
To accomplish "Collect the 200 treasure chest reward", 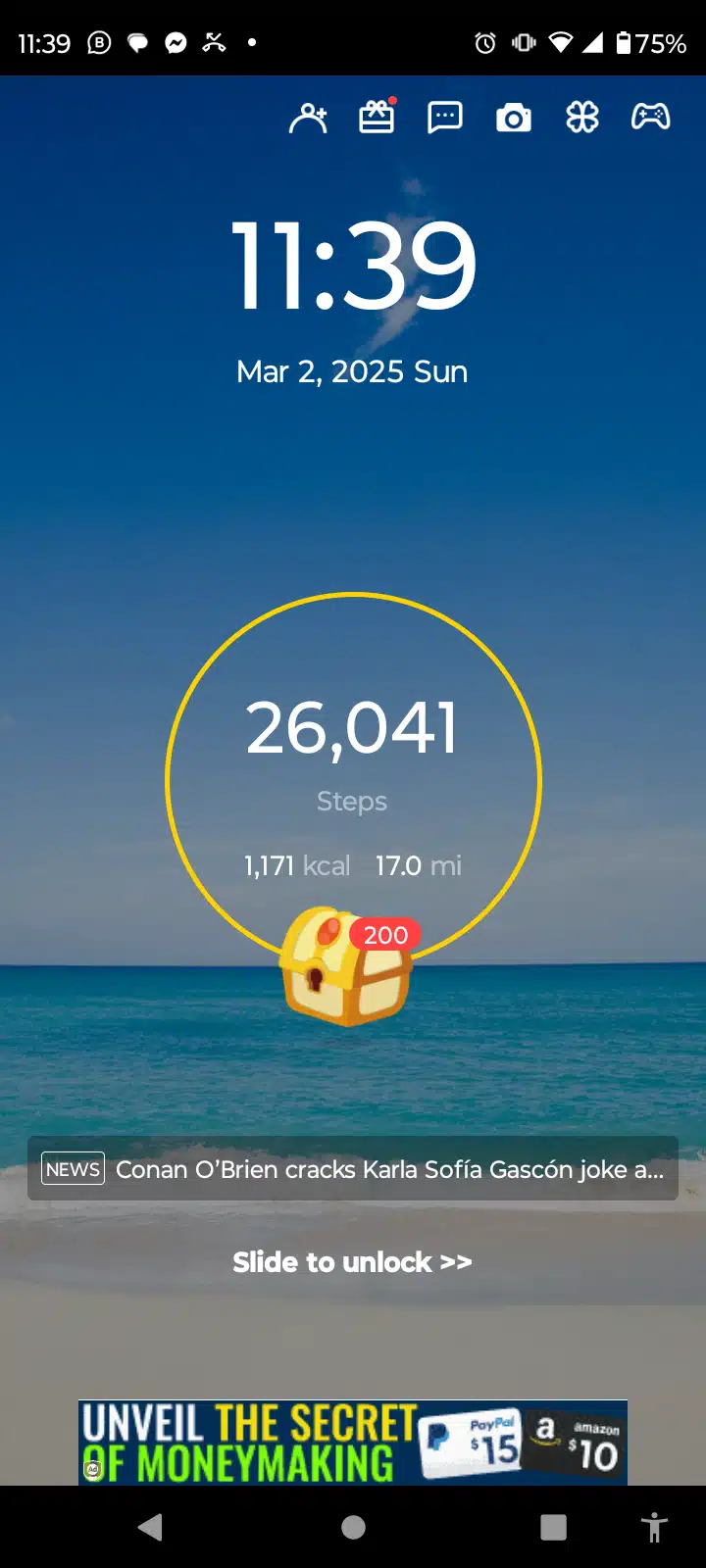I will (x=345, y=968).
